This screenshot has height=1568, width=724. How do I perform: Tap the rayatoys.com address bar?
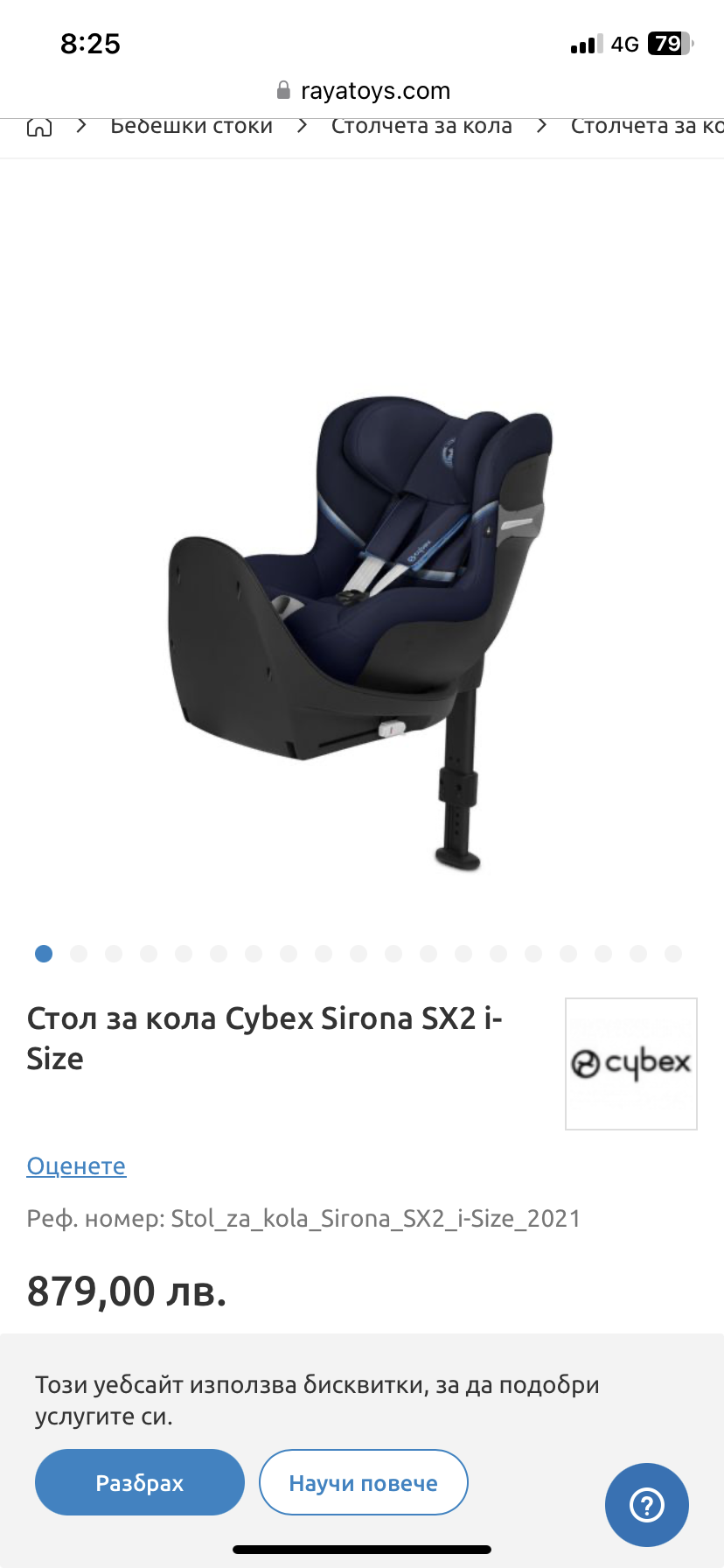[x=363, y=91]
